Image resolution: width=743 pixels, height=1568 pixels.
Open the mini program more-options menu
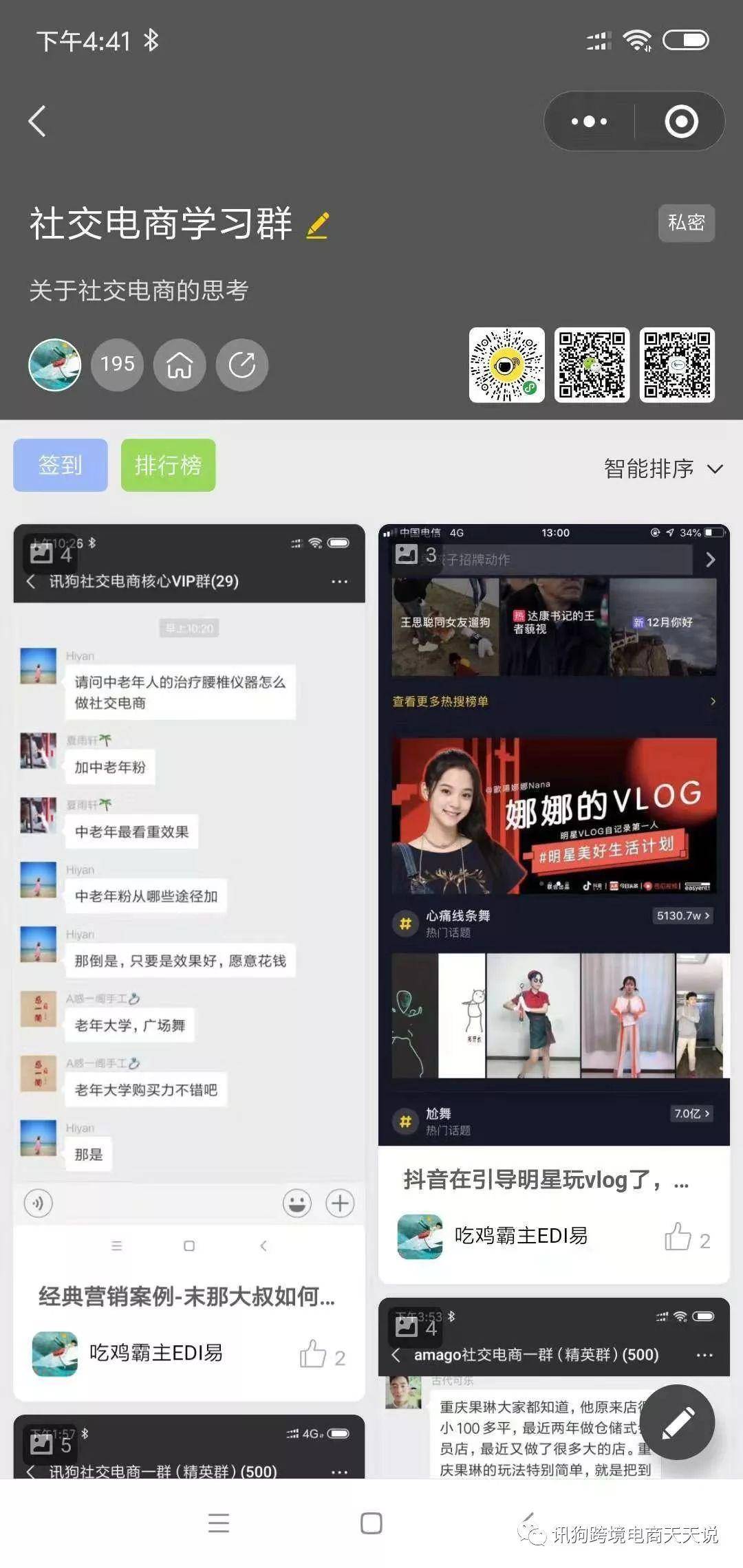pyautogui.click(x=590, y=122)
